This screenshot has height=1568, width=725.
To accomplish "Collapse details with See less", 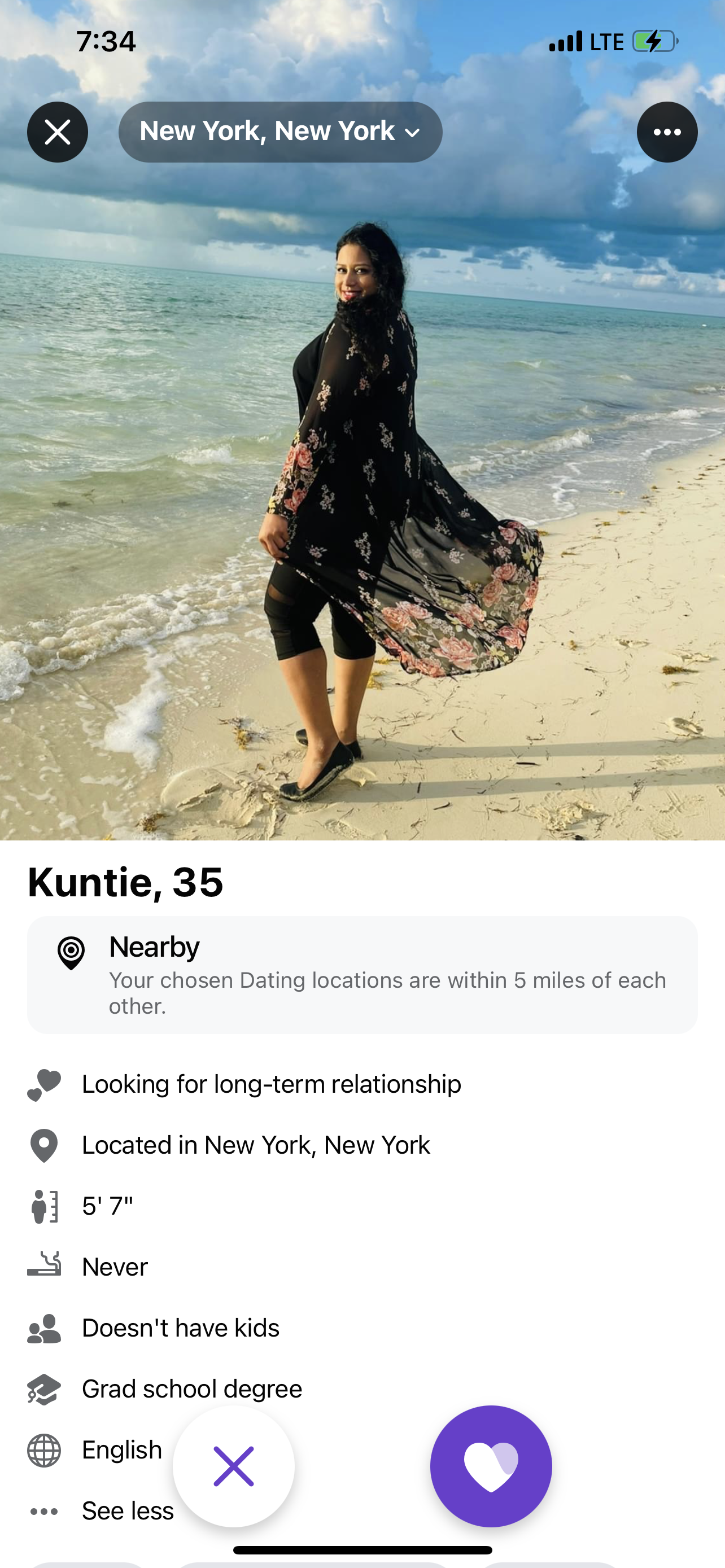I will click(126, 1511).
